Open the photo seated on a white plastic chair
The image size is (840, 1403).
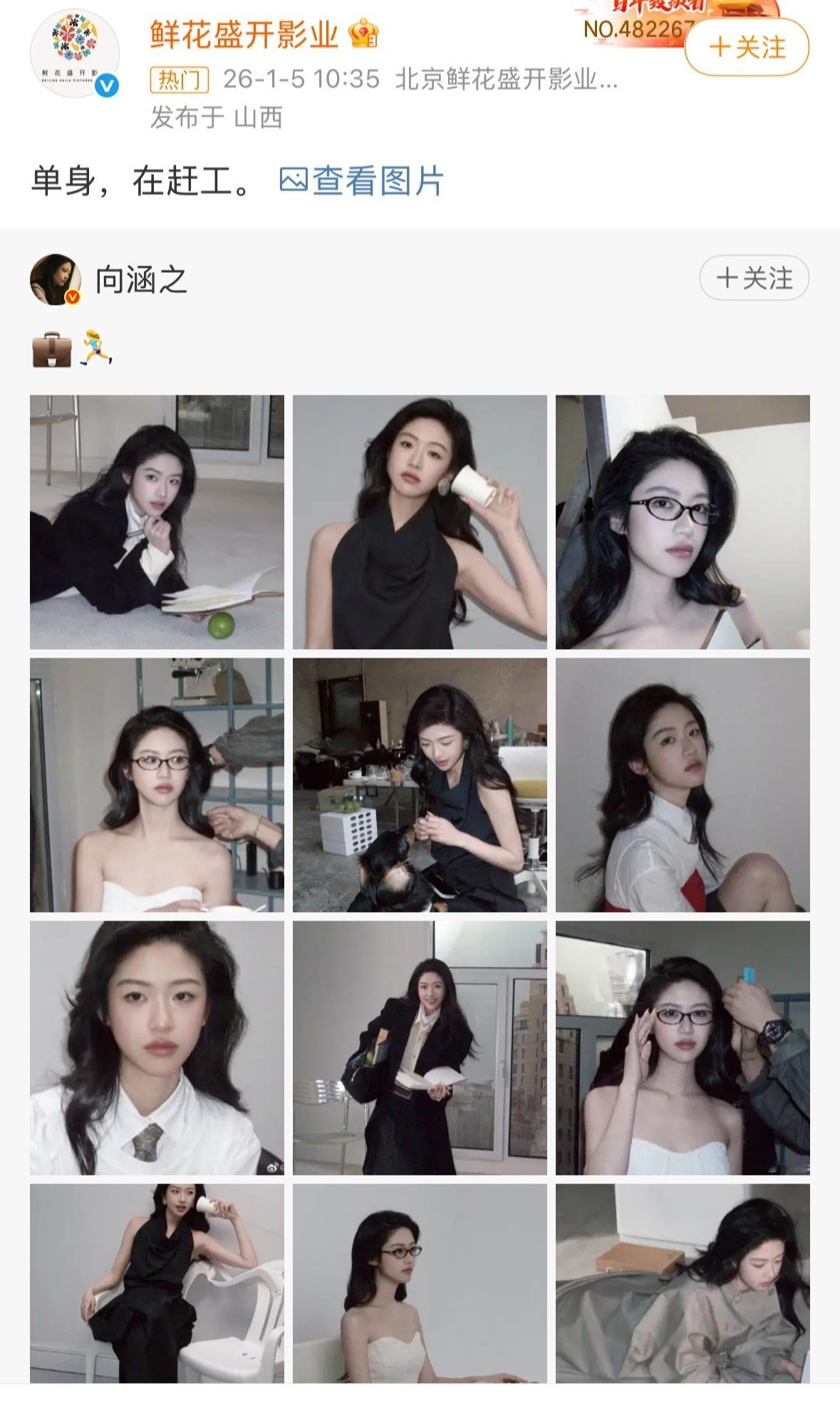157,1283
